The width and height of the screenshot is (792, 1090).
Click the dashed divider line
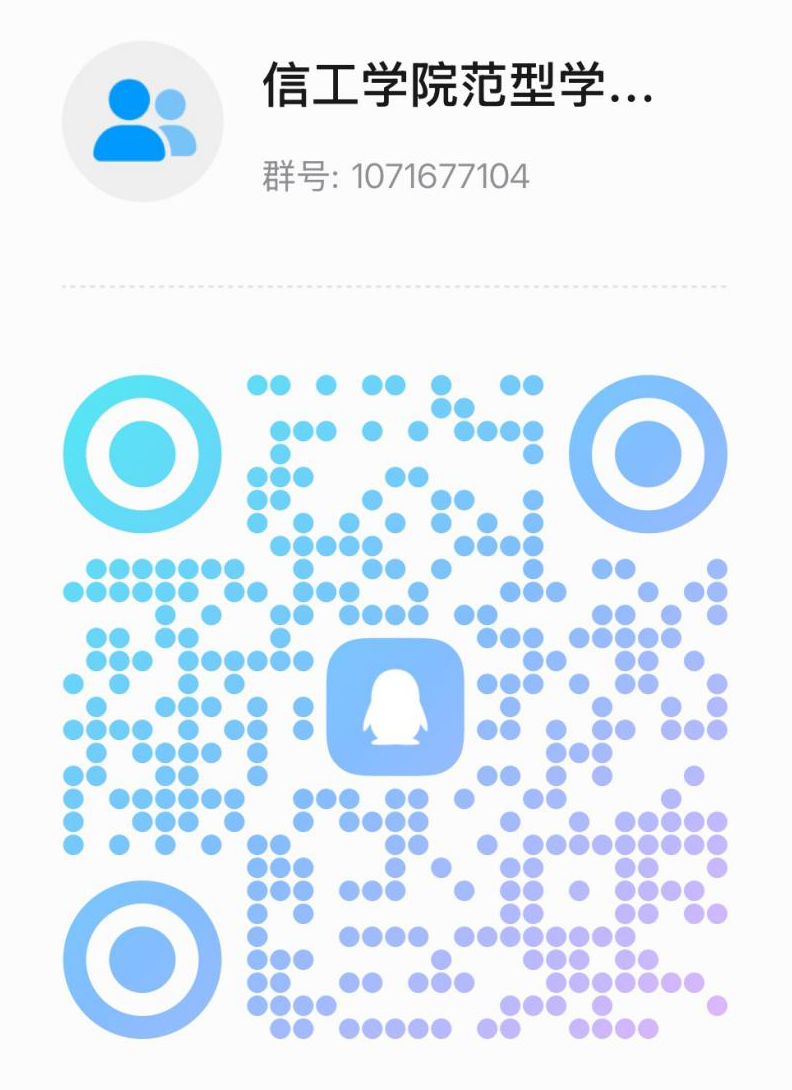pyautogui.click(x=396, y=287)
